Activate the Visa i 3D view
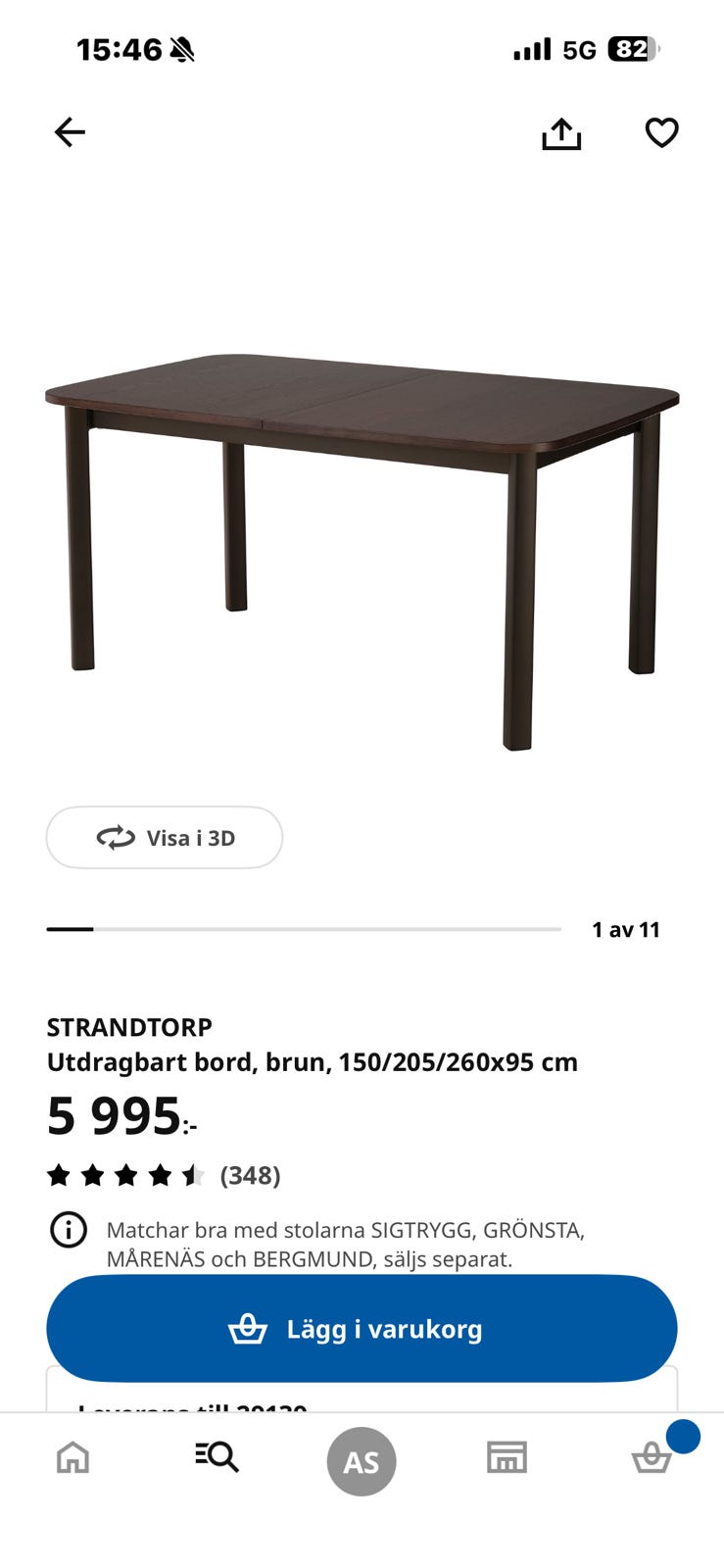Image resolution: width=724 pixels, height=1568 pixels. pyautogui.click(x=165, y=838)
